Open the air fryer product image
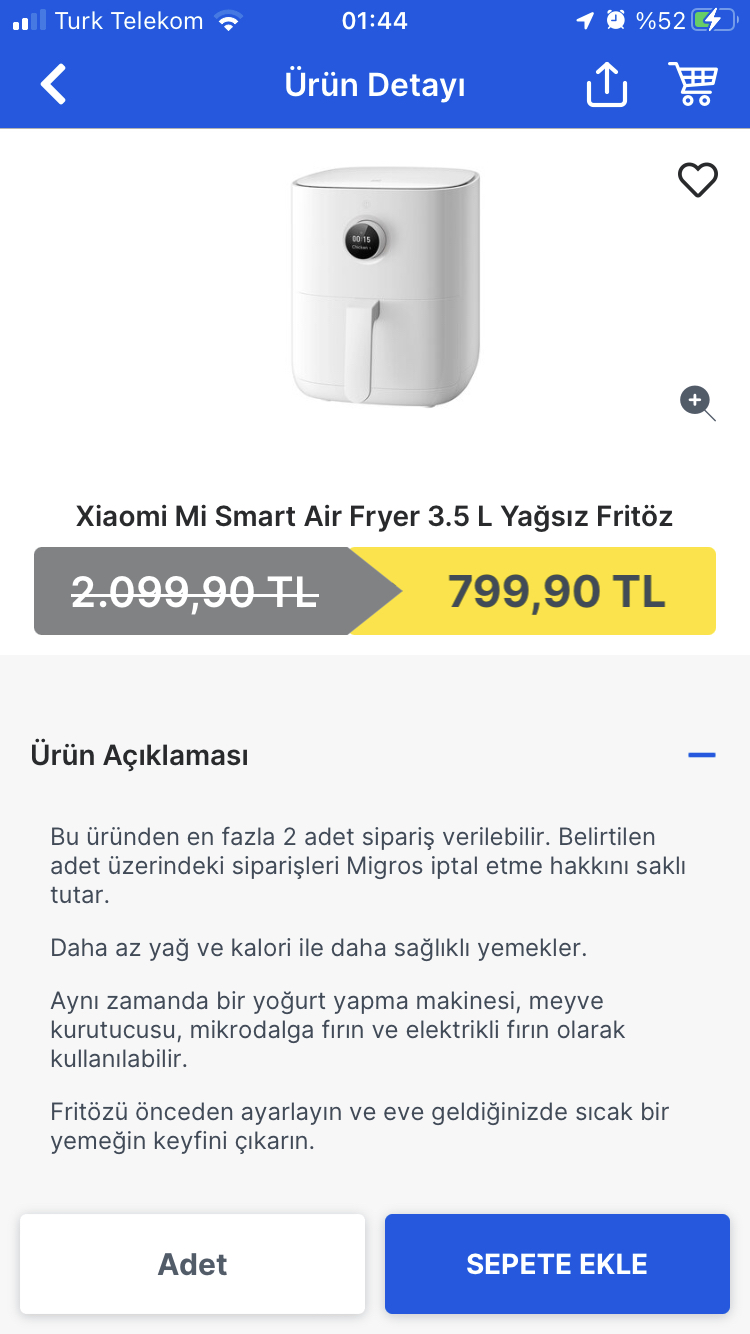This screenshot has height=1334, width=750. click(x=385, y=288)
